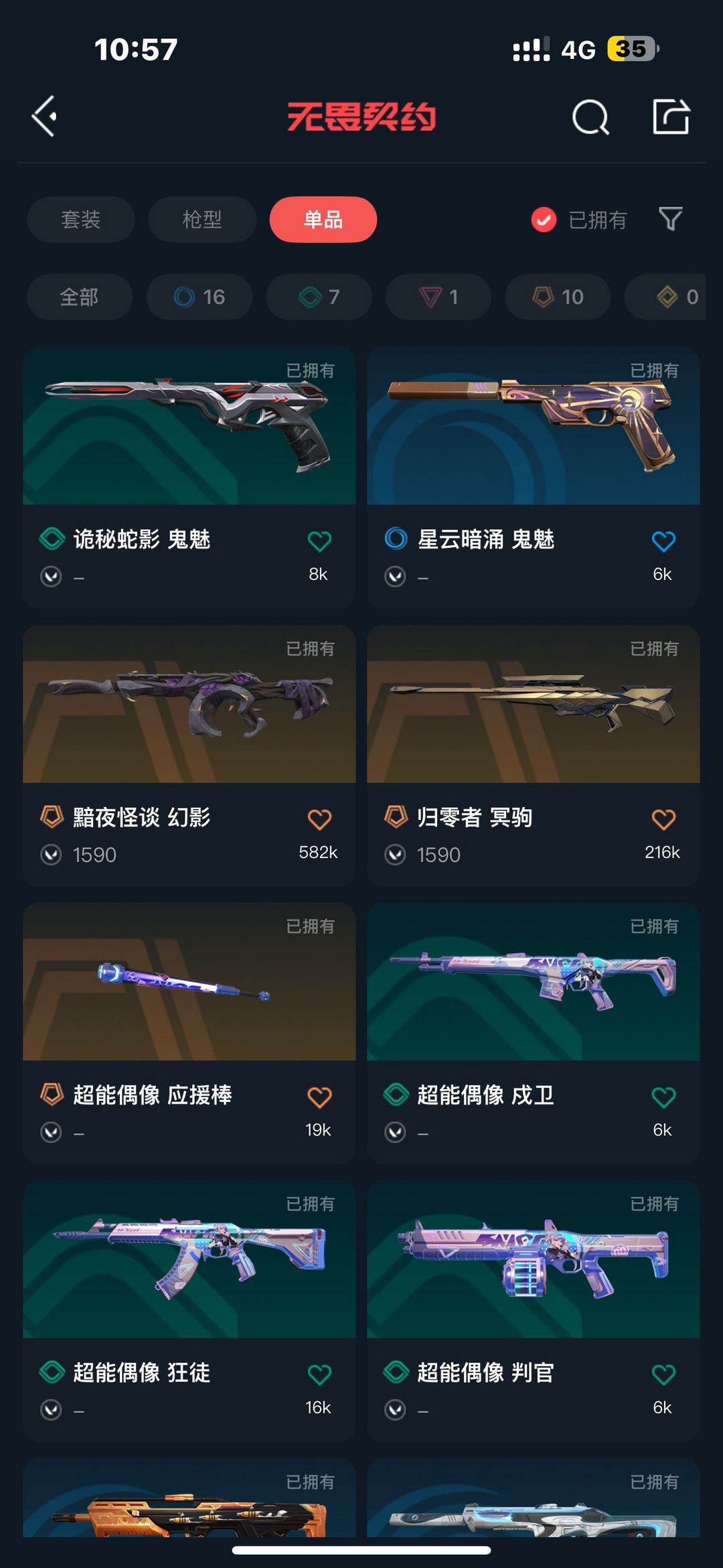Switch to the 枪型 tab

pos(202,219)
